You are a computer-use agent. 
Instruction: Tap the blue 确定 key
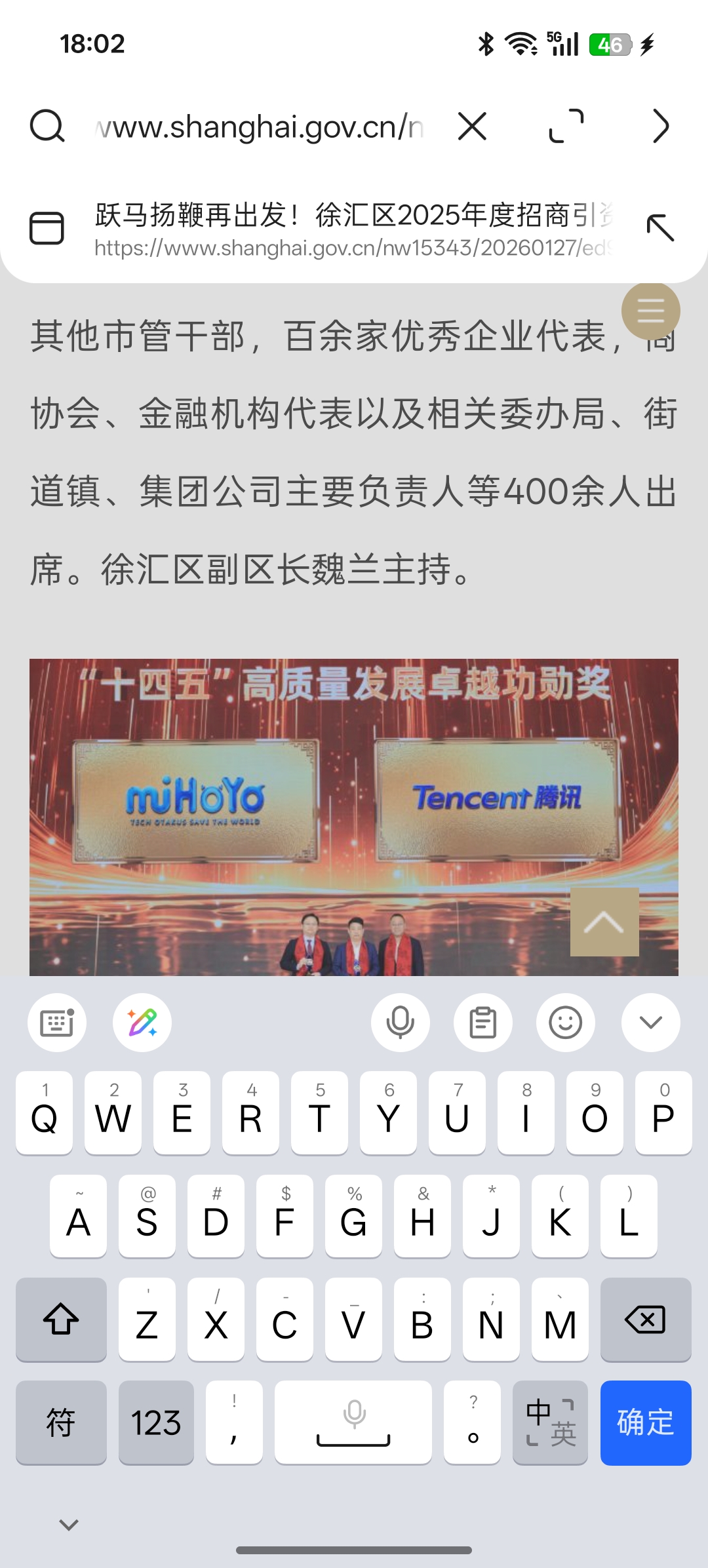click(646, 1422)
